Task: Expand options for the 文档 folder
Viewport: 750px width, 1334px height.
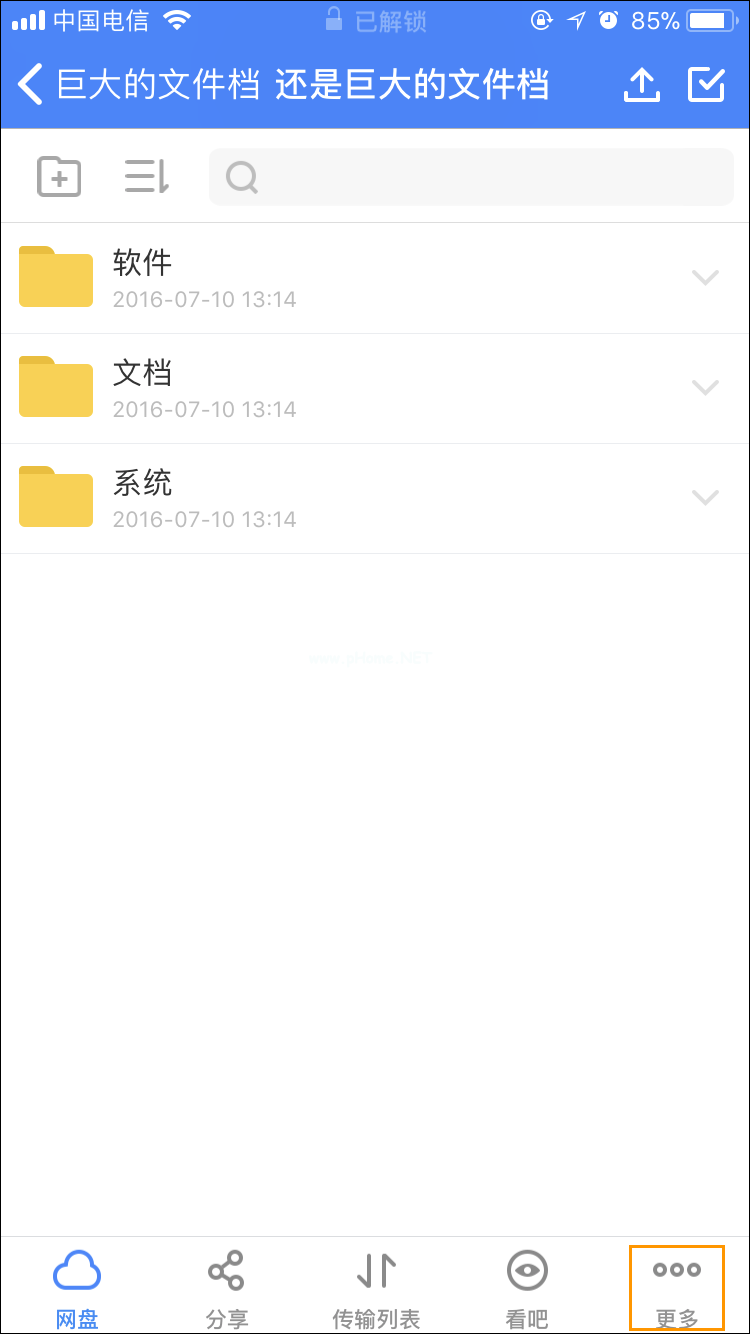Action: coord(706,387)
